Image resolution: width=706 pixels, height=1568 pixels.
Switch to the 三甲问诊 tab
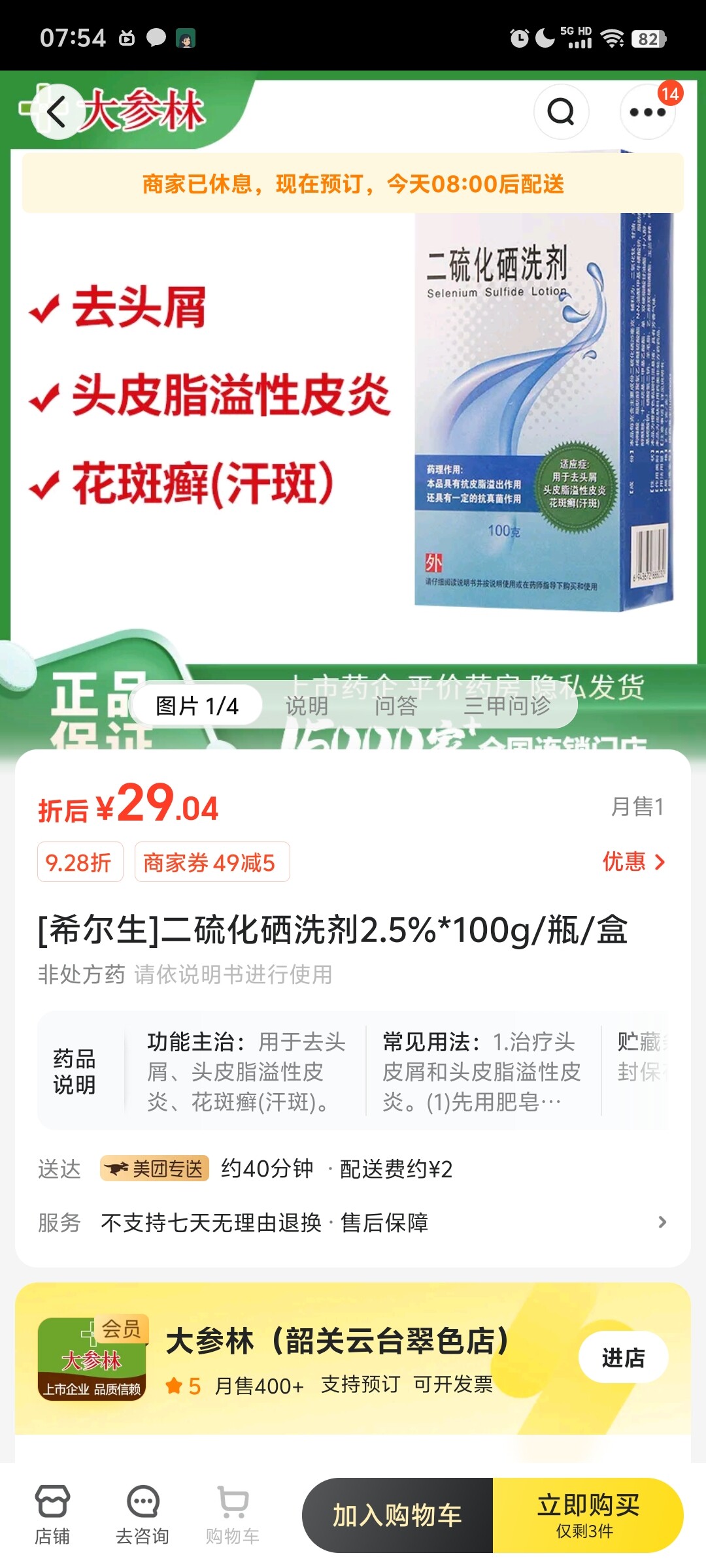pos(507,706)
